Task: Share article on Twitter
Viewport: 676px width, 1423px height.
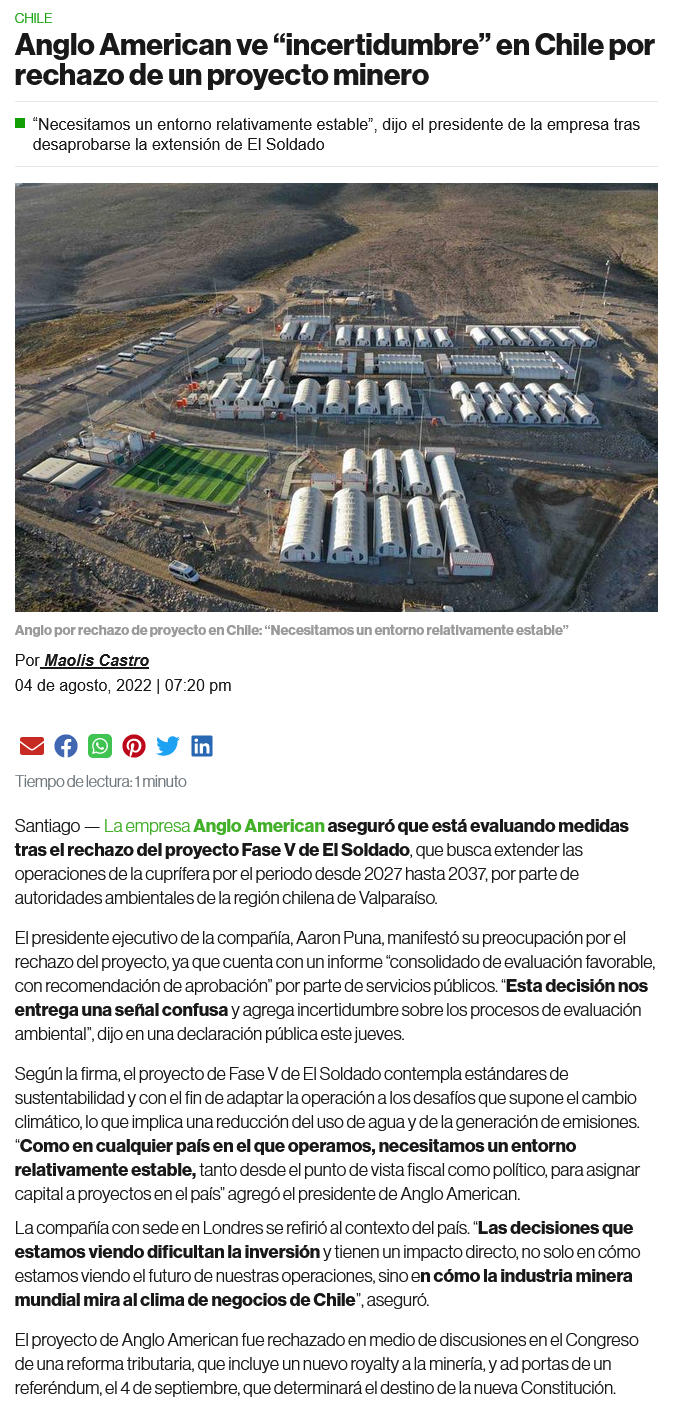Action: (168, 746)
